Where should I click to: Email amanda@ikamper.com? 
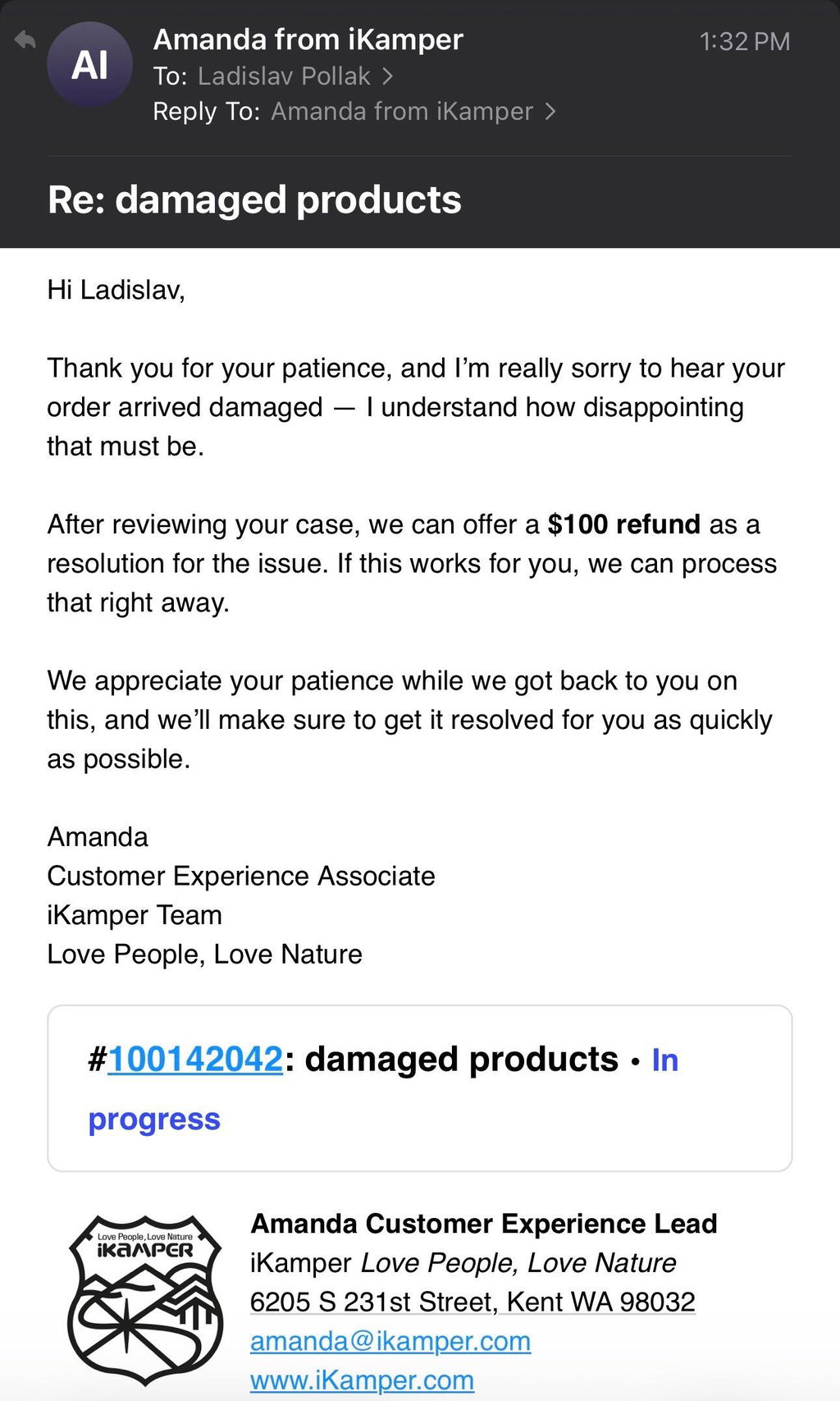pos(390,1341)
